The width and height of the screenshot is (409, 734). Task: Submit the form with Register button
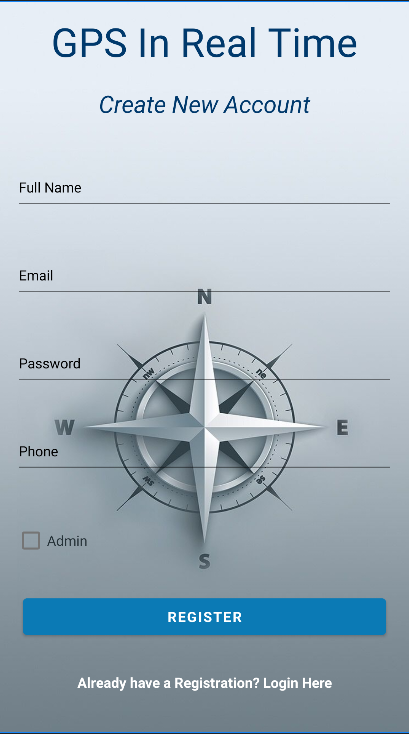point(204,617)
